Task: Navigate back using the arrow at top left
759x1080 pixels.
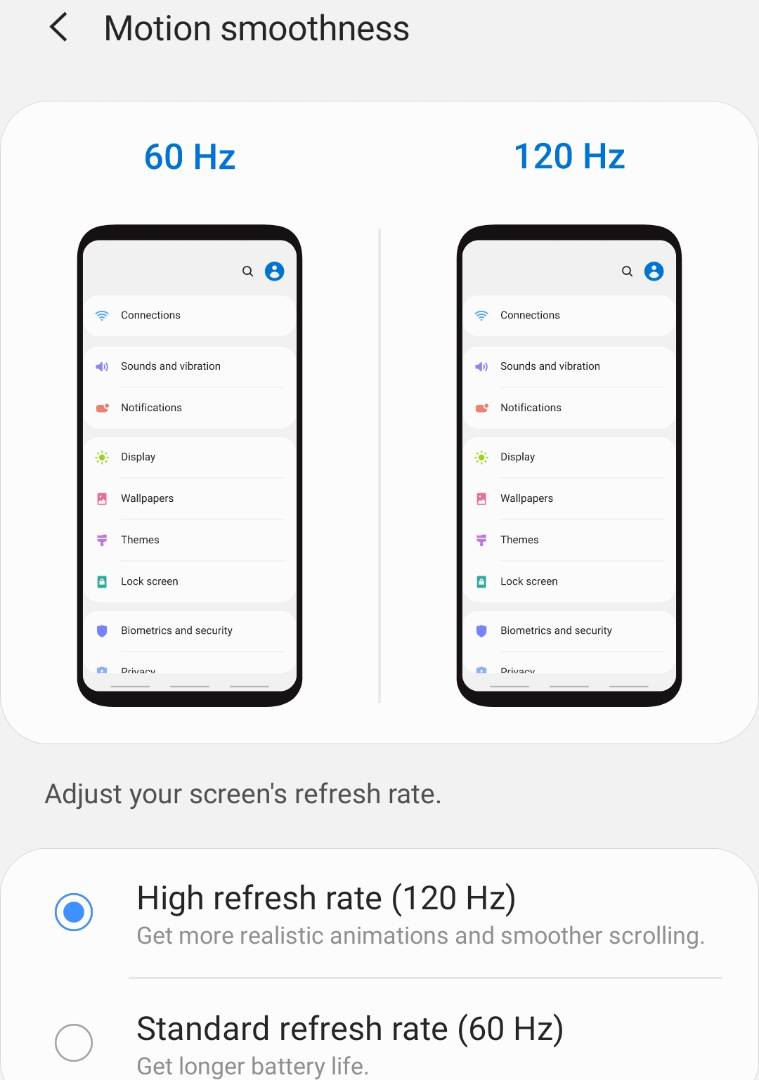Action: click(x=57, y=27)
